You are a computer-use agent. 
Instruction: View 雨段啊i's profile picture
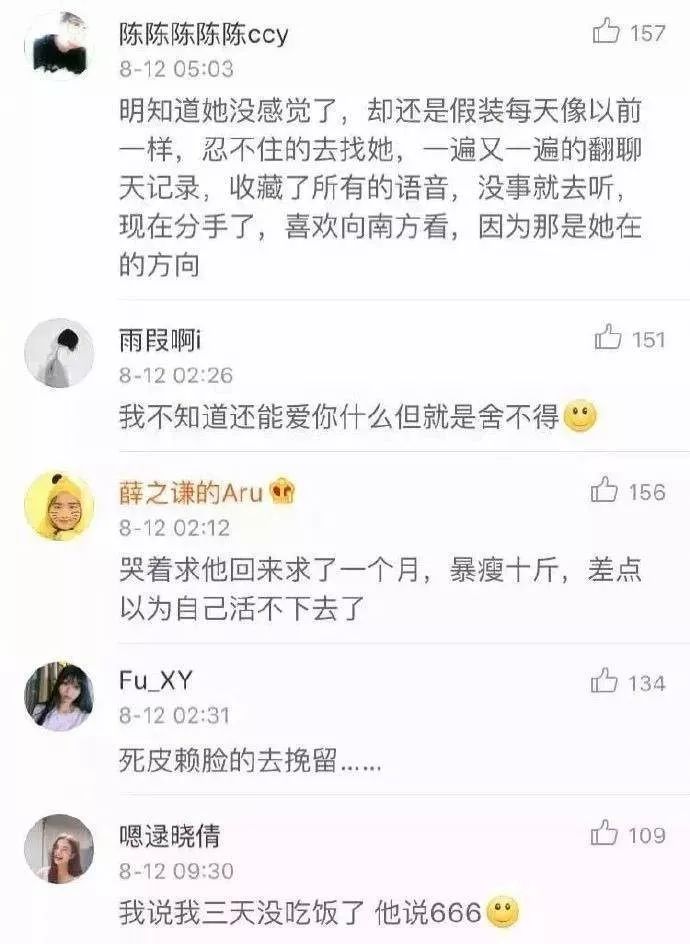coord(58,352)
